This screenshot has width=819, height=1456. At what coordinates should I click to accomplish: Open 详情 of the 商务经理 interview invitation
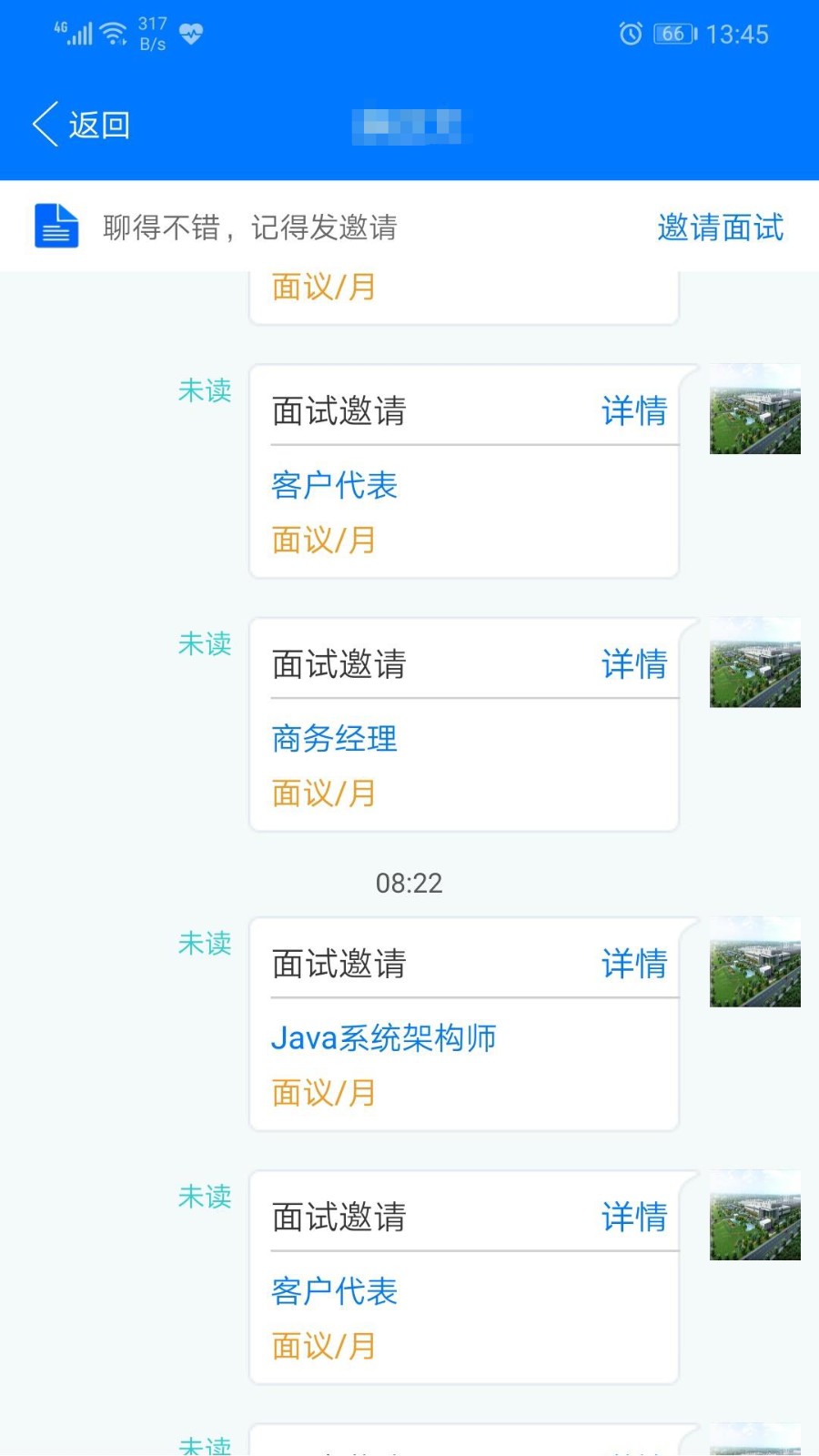pyautogui.click(x=634, y=663)
